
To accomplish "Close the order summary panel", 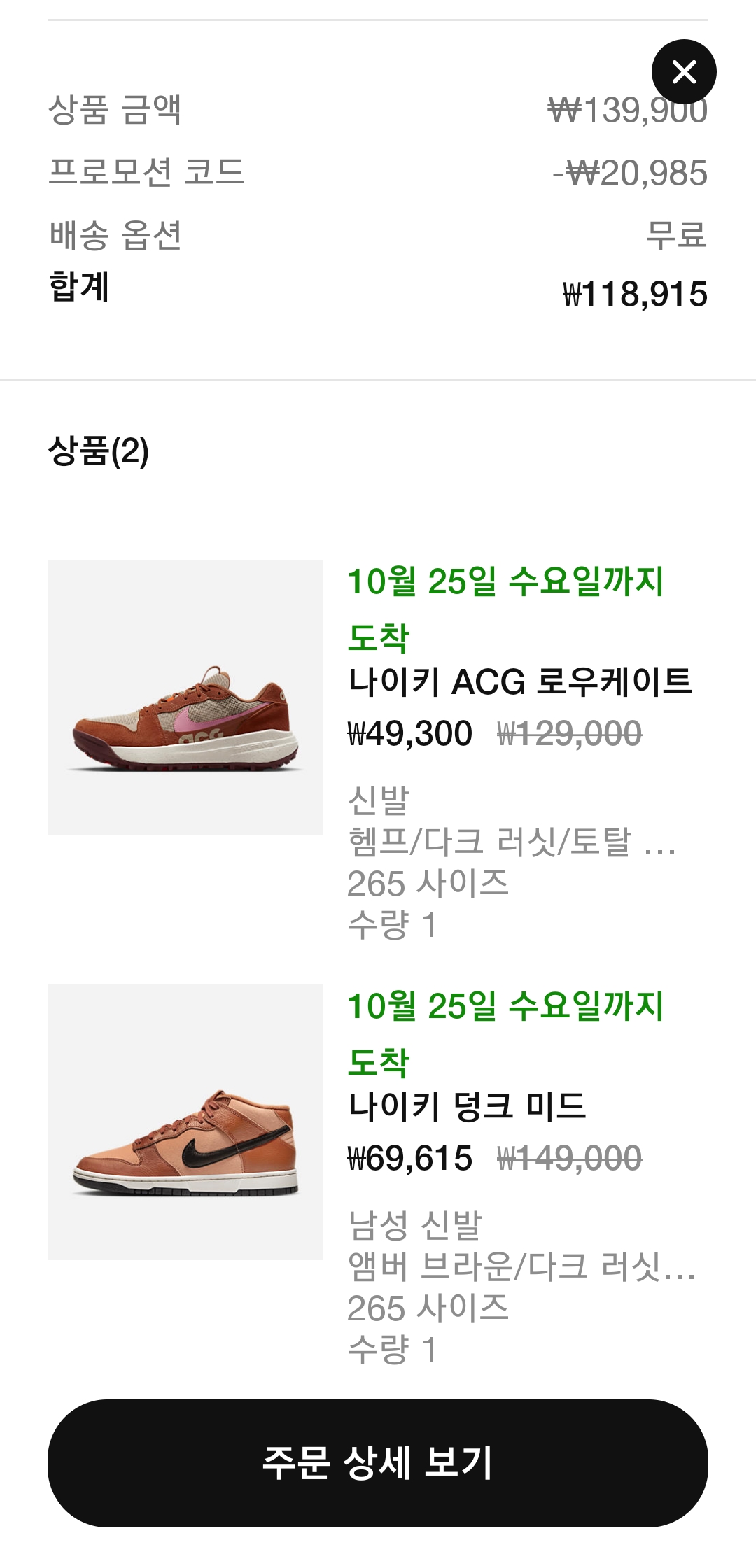I will click(x=684, y=72).
